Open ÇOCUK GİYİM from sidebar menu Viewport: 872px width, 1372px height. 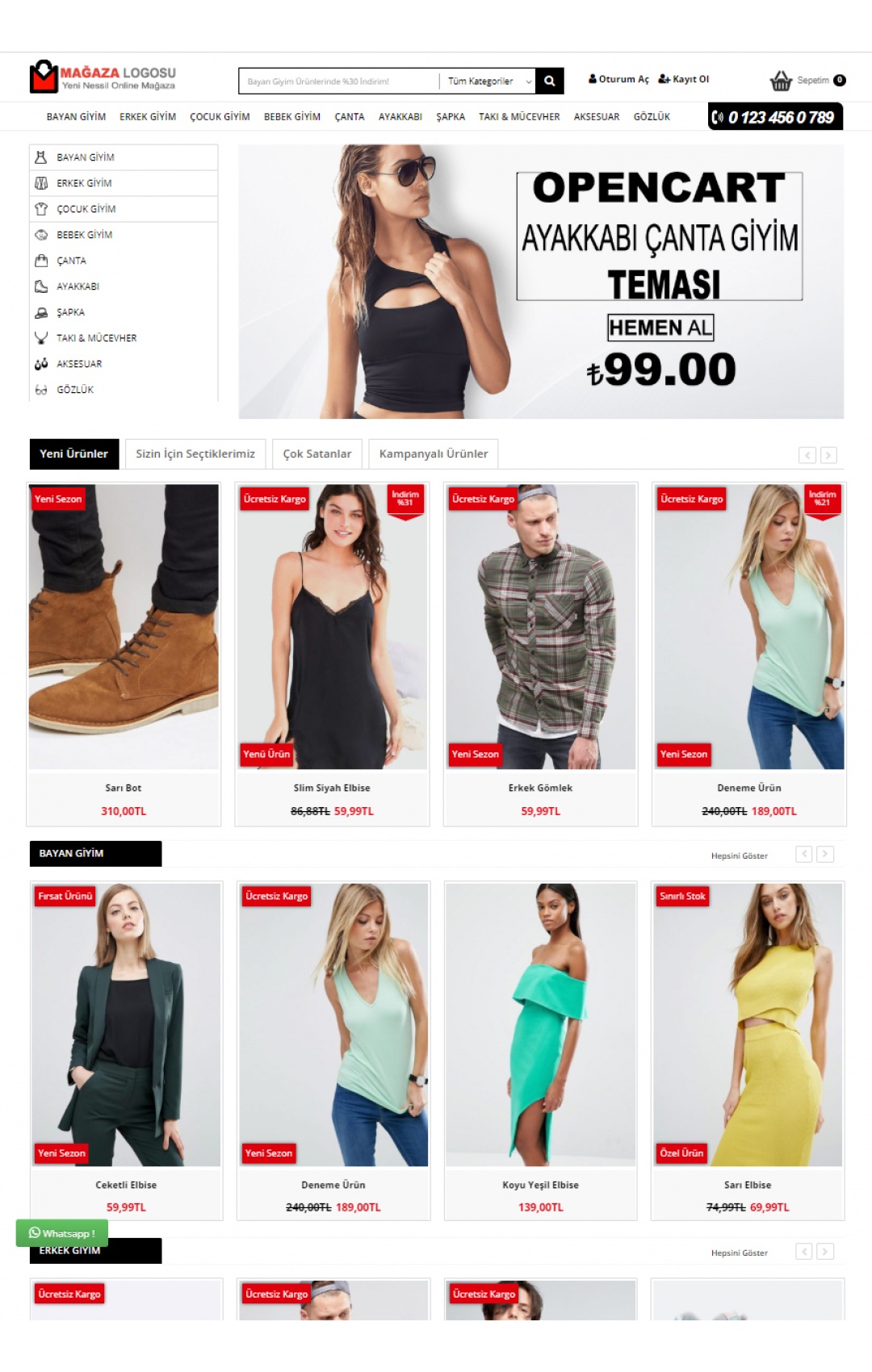pyautogui.click(x=86, y=209)
